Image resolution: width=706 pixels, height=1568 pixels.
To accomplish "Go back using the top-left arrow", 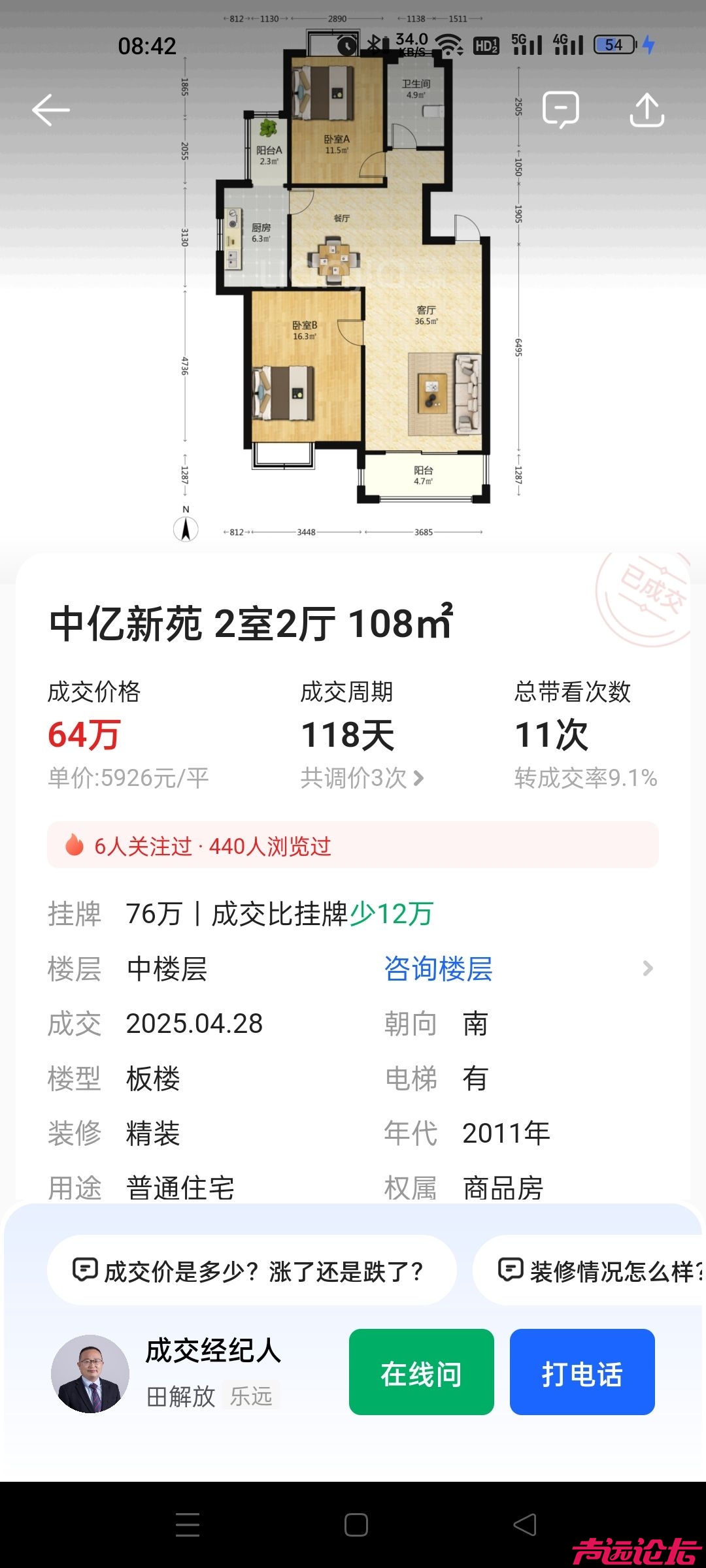I will coord(51,110).
